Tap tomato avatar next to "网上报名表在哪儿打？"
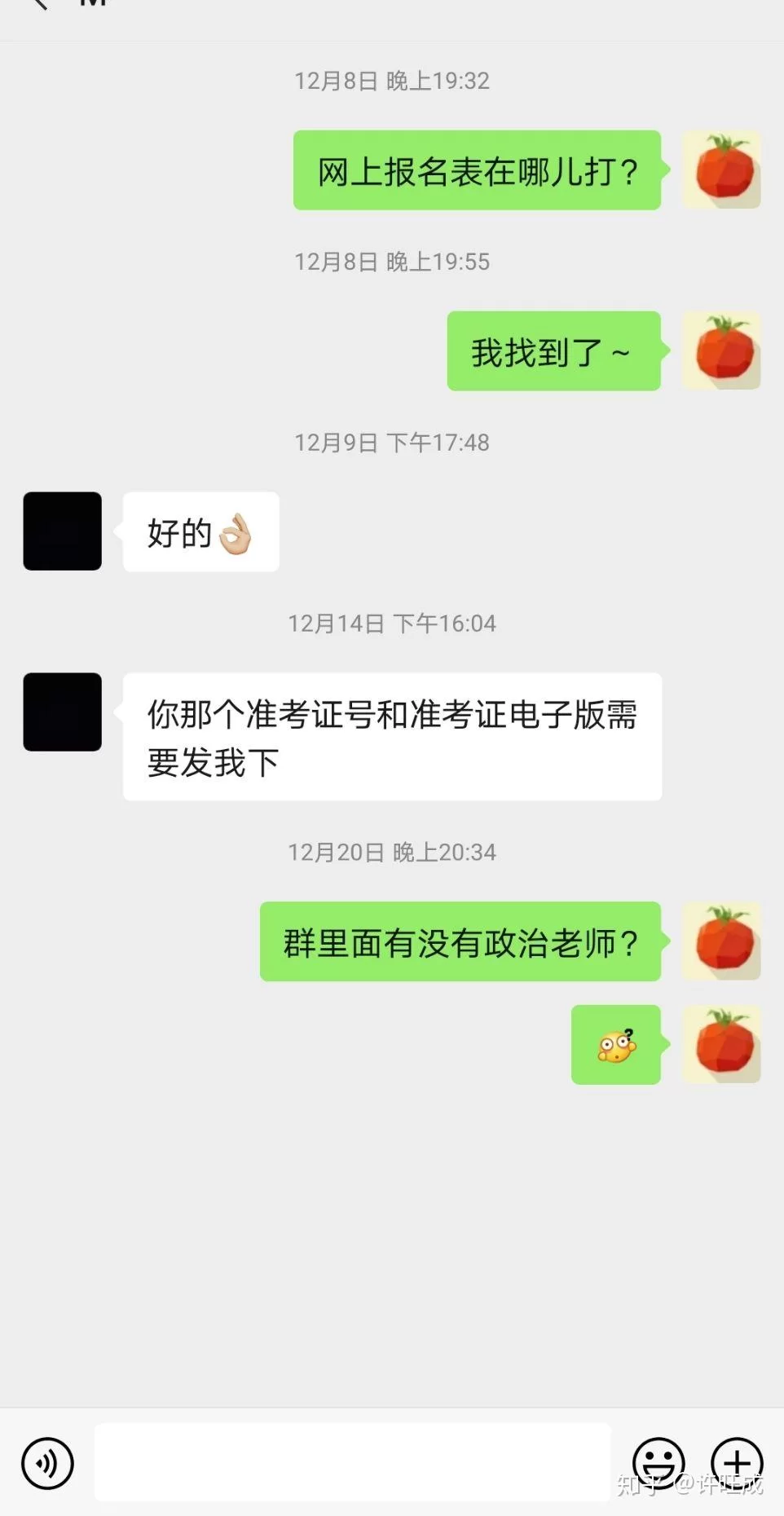Screen dimensions: 784x1516 click(x=722, y=170)
